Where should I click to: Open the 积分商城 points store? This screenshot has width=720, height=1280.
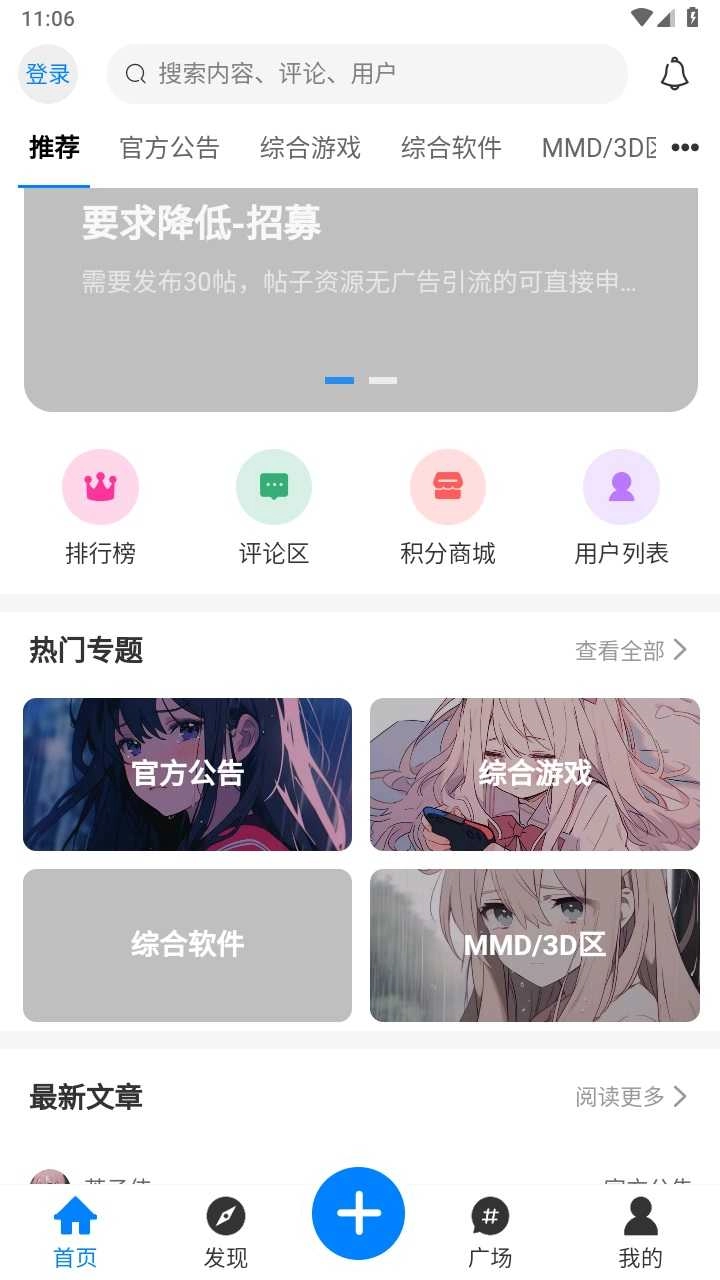coord(448,507)
